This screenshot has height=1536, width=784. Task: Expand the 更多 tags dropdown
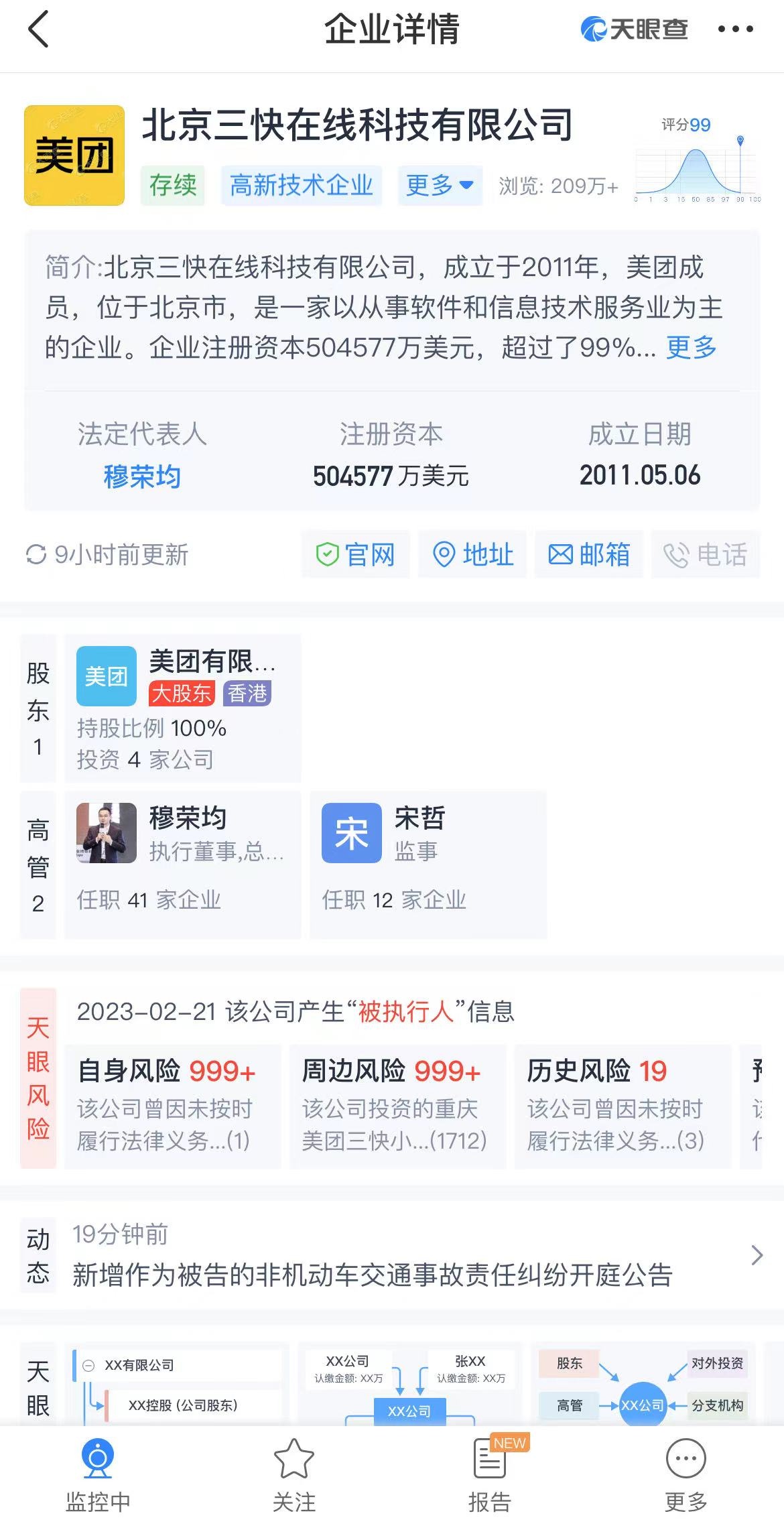(x=440, y=185)
